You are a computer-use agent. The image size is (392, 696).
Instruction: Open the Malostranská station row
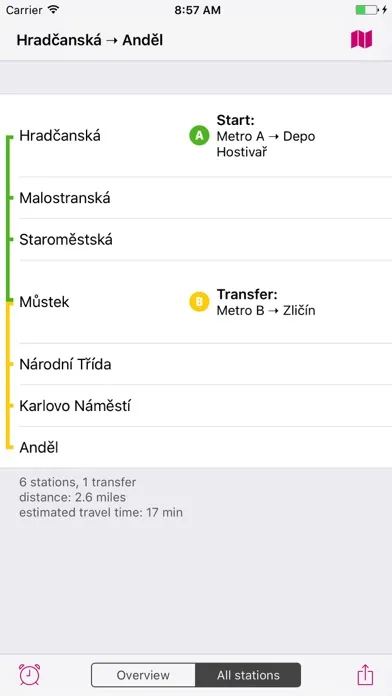point(196,198)
